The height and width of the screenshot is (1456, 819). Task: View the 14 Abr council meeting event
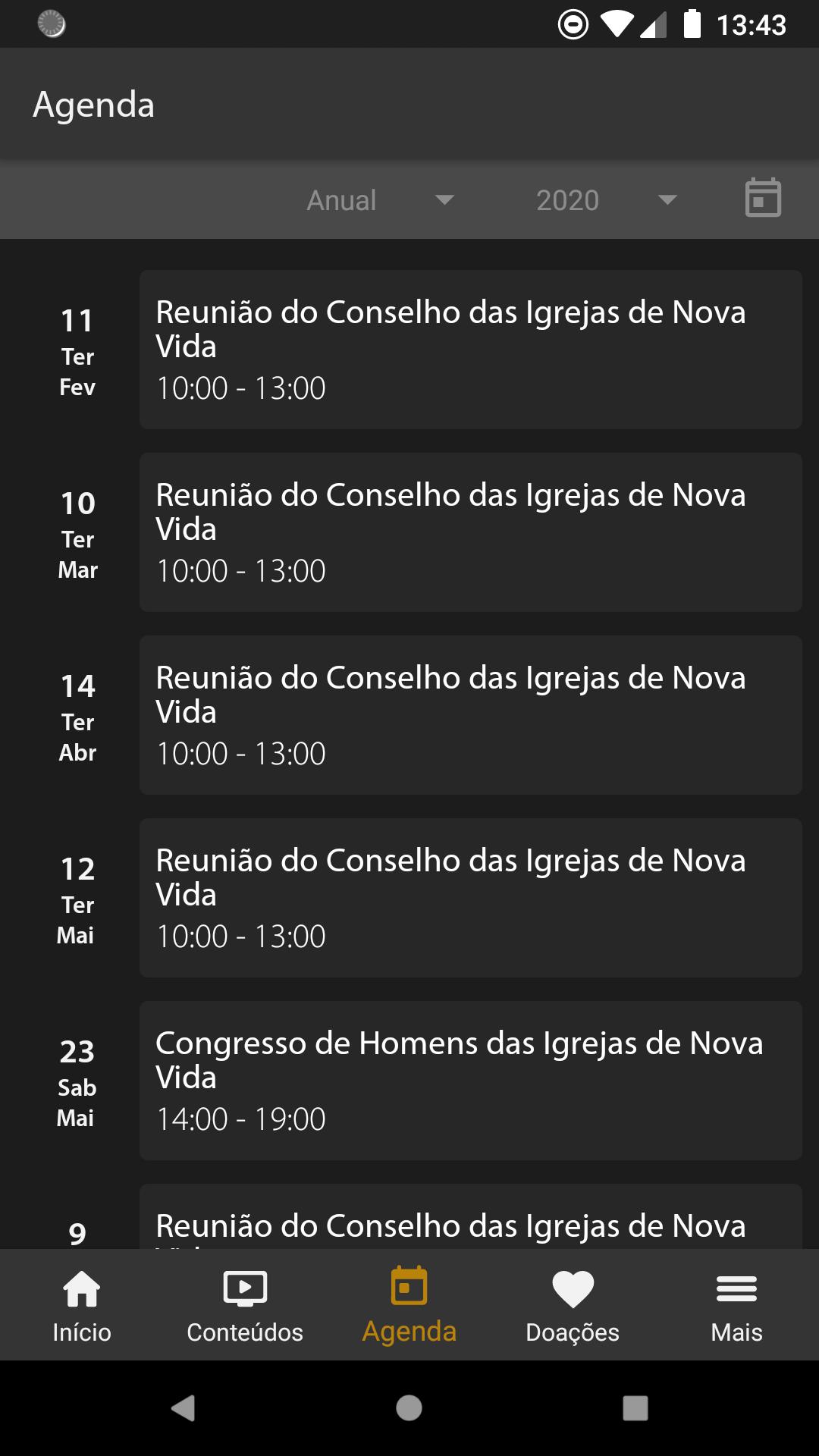[470, 715]
